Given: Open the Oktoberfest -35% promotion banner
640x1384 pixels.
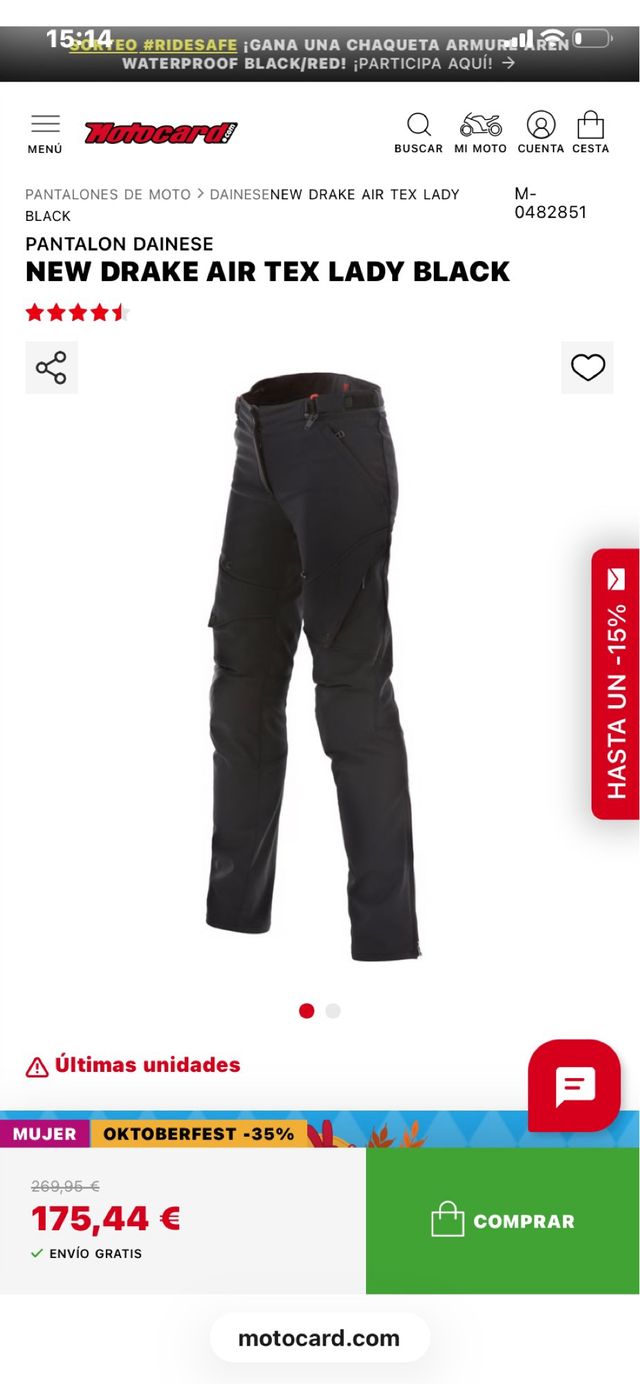Looking at the screenshot, I should coord(198,1134).
